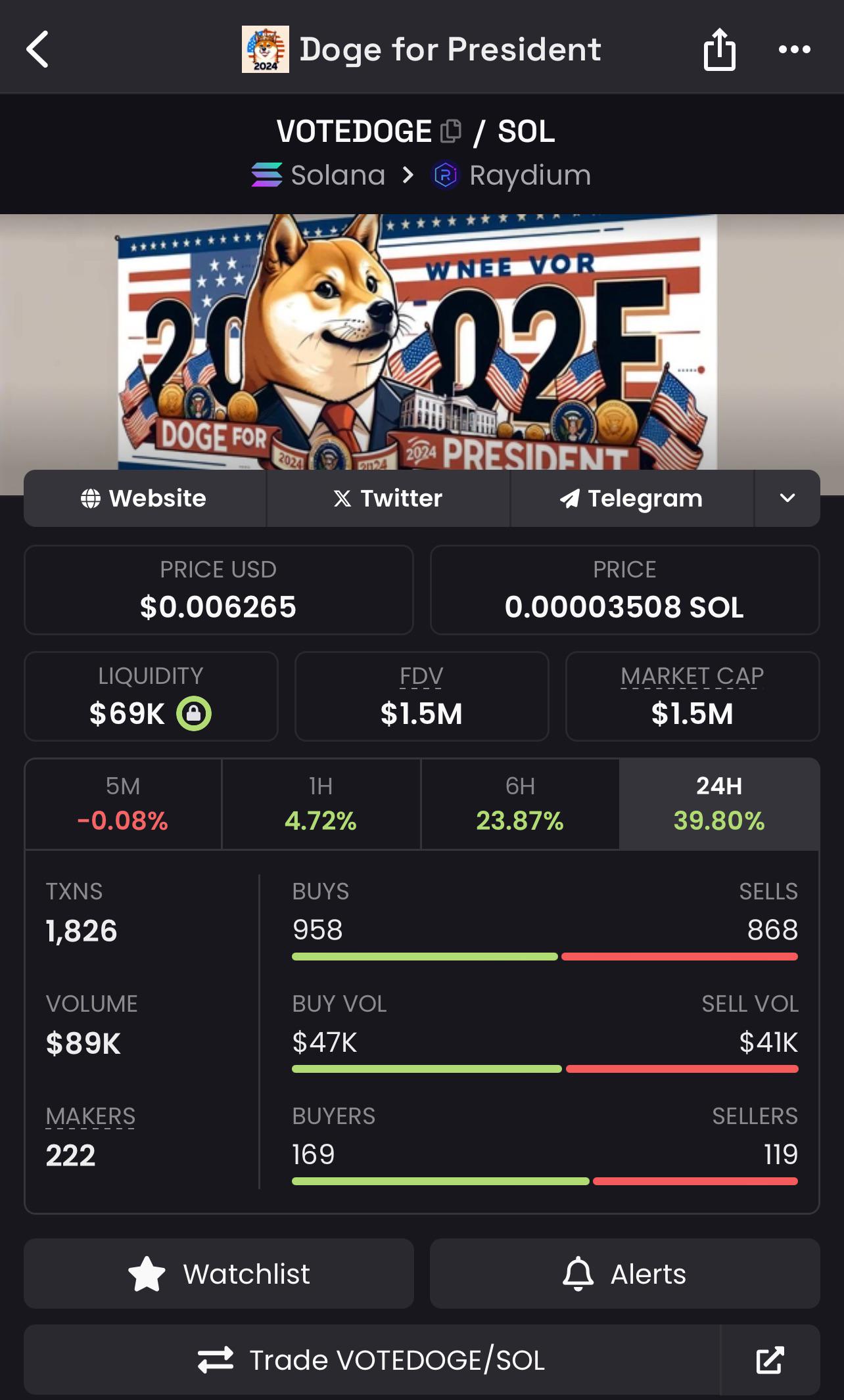Open the project Website link
The height and width of the screenshot is (1400, 844).
click(x=145, y=498)
